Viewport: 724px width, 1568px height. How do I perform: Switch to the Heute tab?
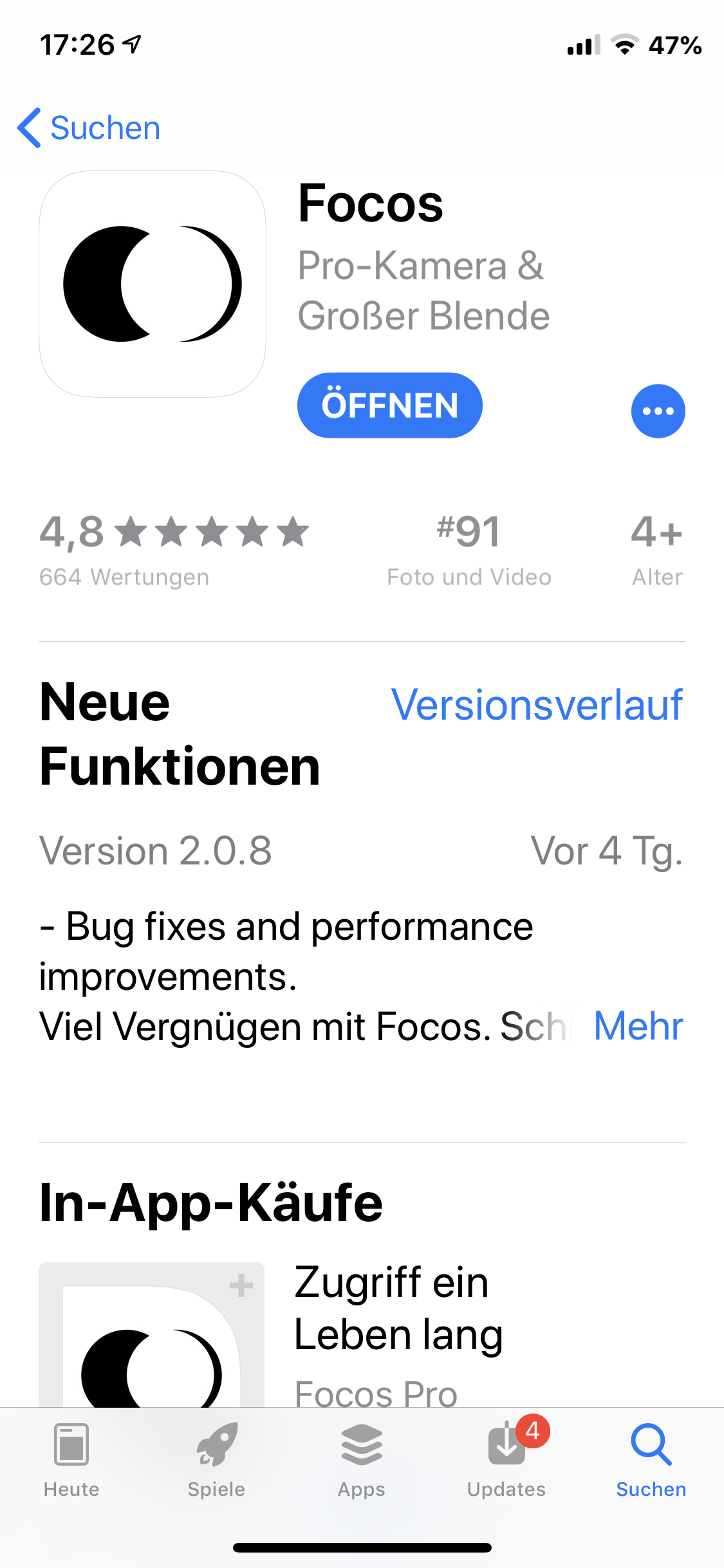pyautogui.click(x=71, y=1460)
